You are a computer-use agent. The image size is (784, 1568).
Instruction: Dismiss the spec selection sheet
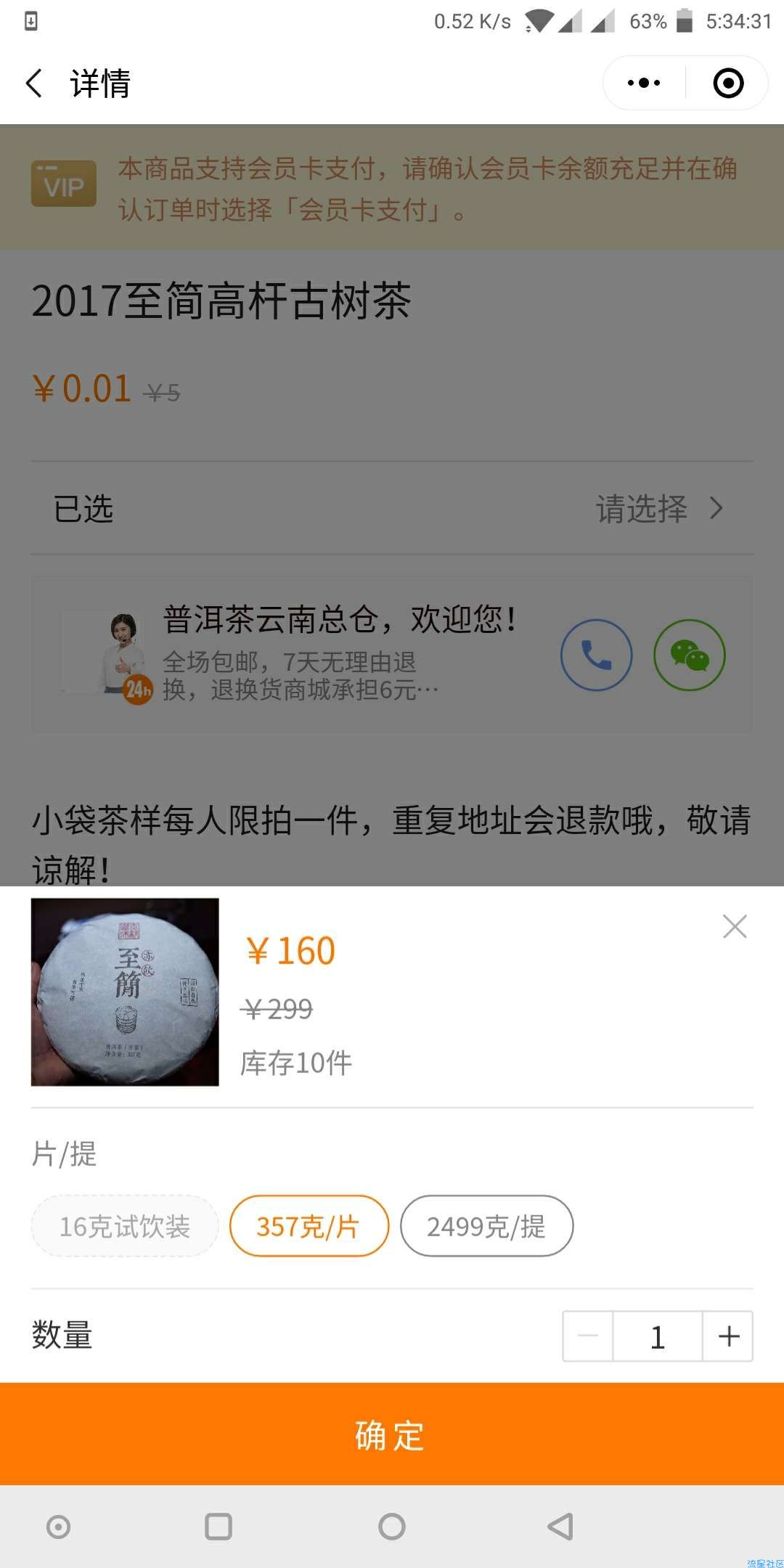click(x=735, y=926)
